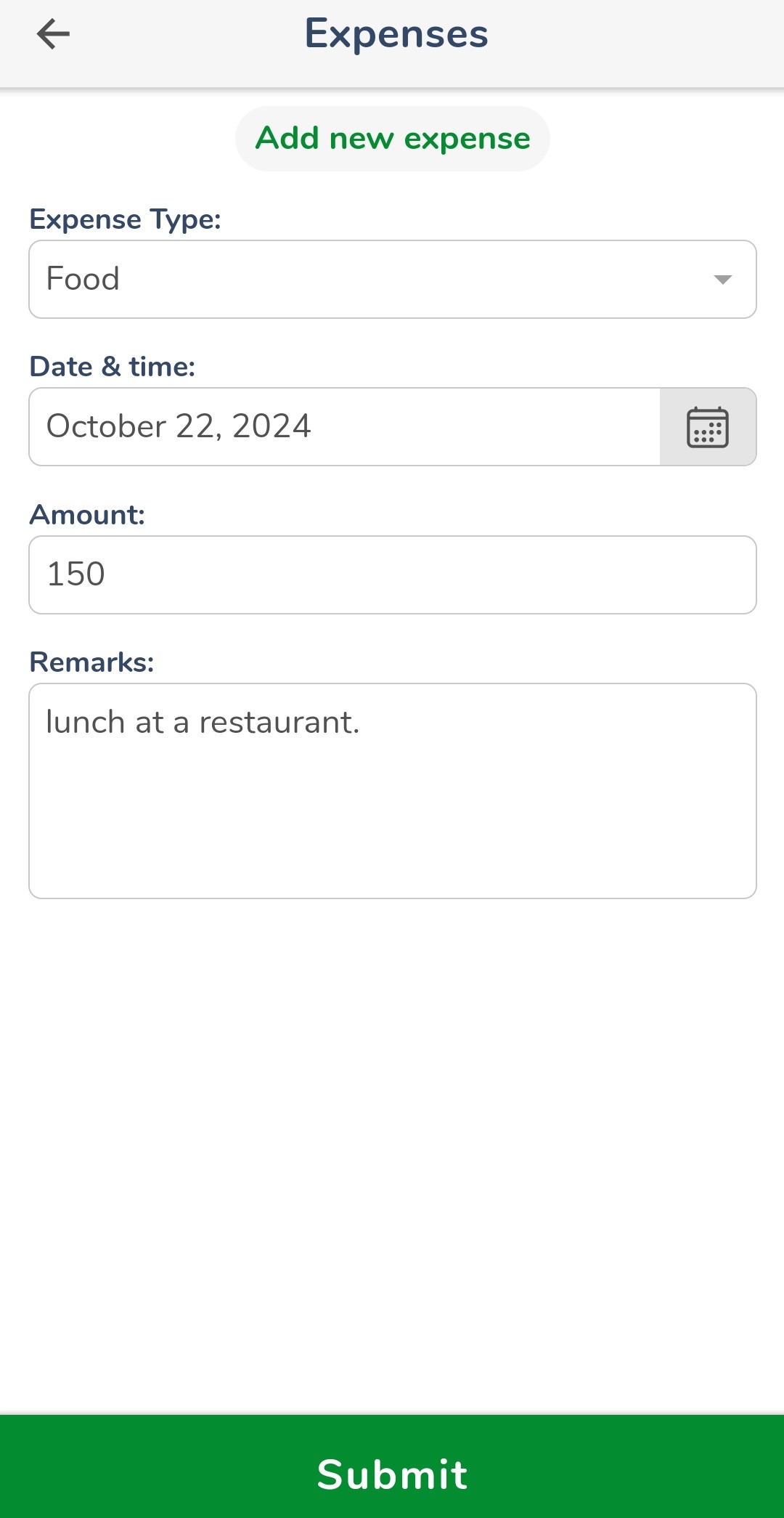
Task: Tap the Add new expense chip
Action: (x=393, y=139)
